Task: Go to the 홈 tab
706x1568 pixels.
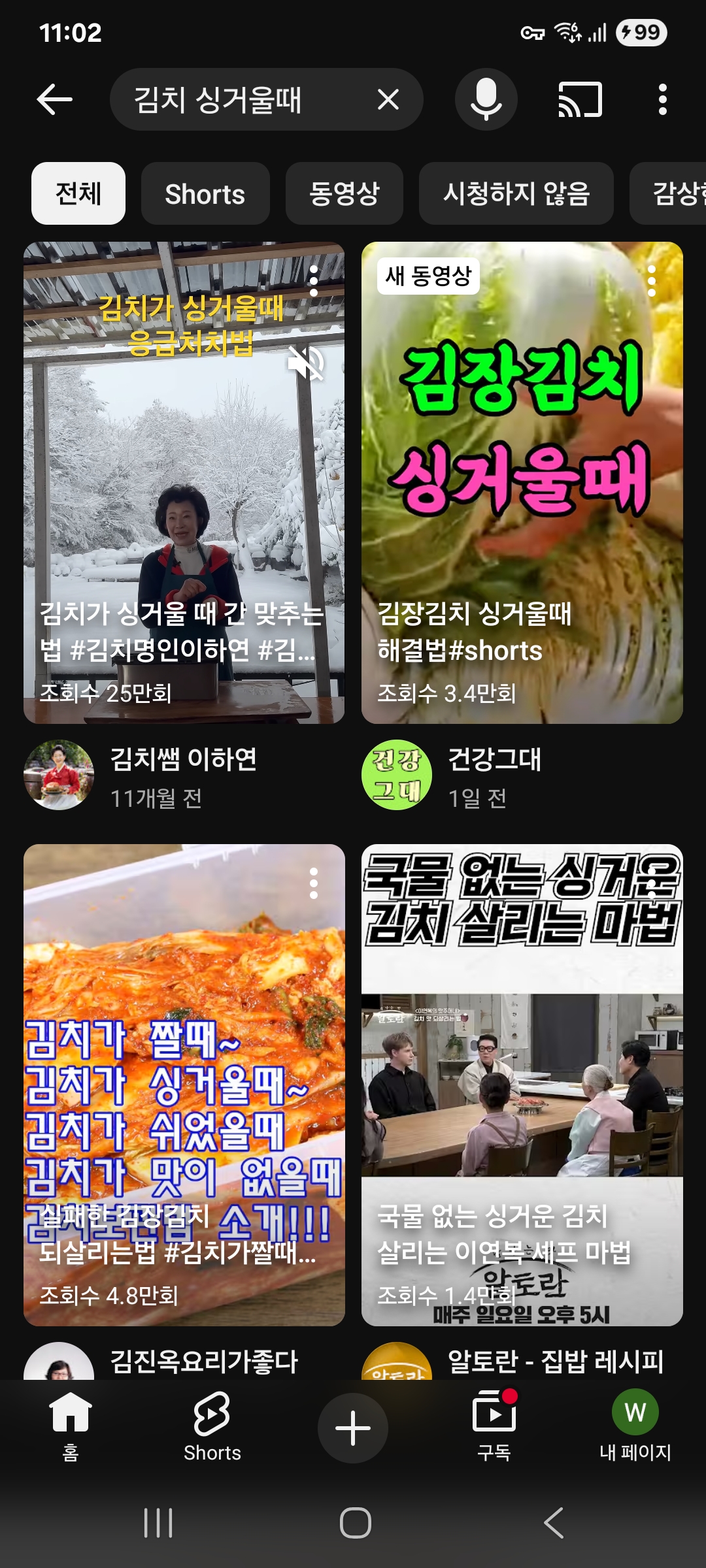Action: tap(71, 1426)
